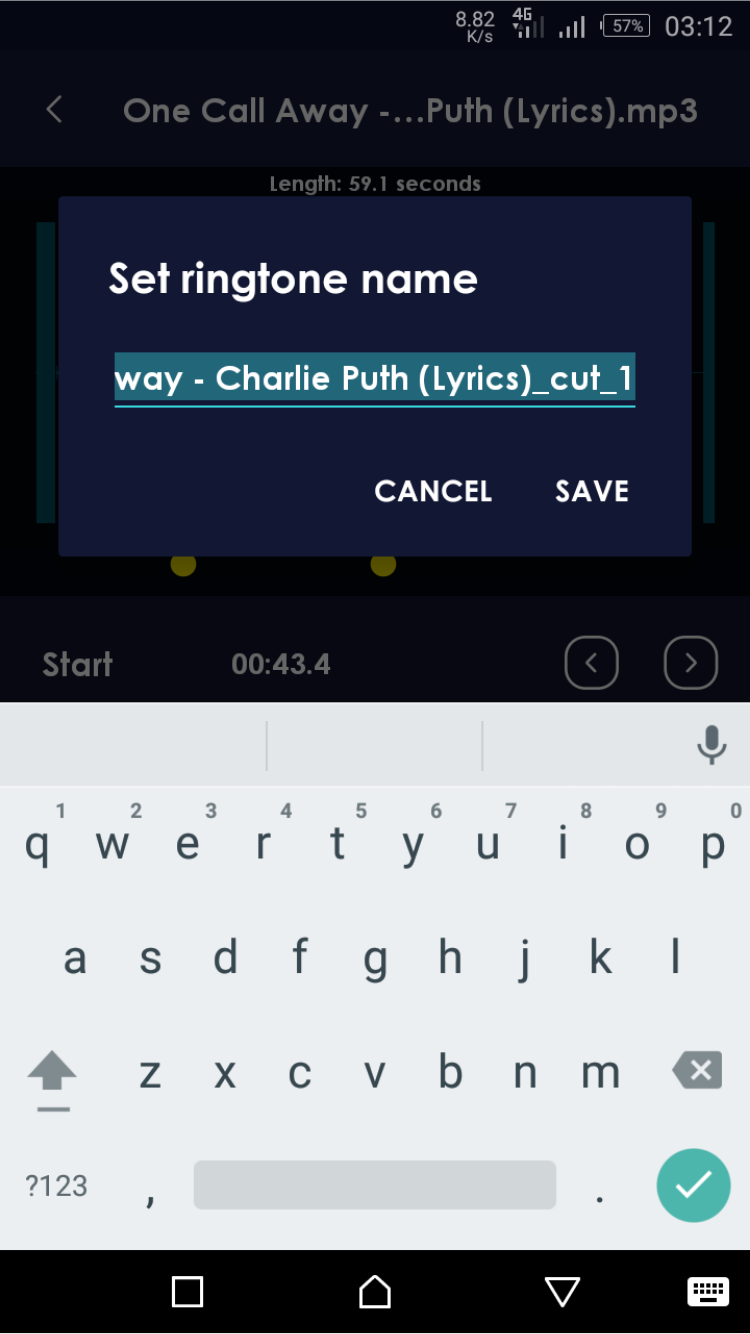Tap the space bar
Viewport: 750px width, 1334px height.
click(x=374, y=1185)
